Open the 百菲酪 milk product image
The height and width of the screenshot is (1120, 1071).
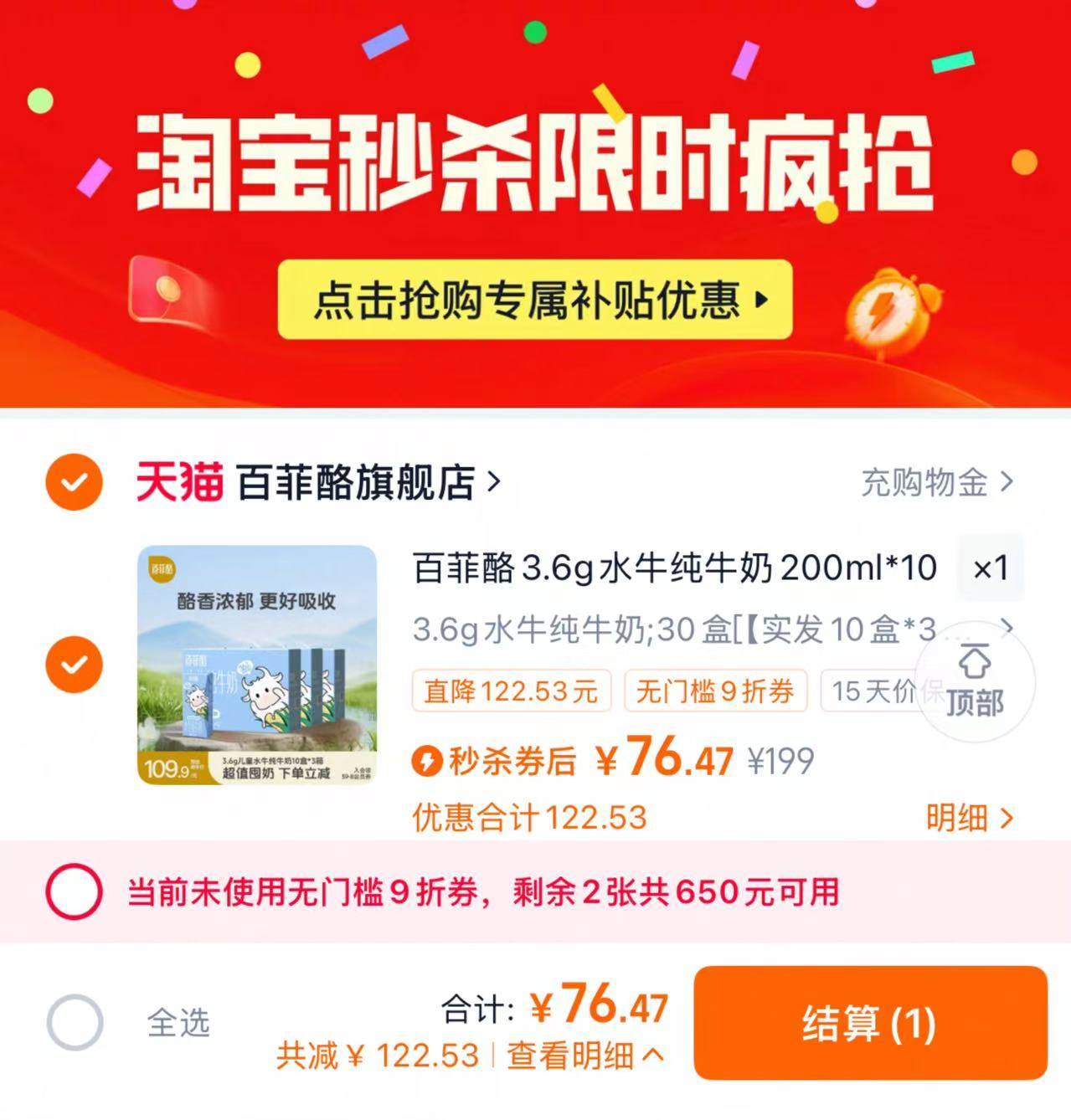[257, 665]
